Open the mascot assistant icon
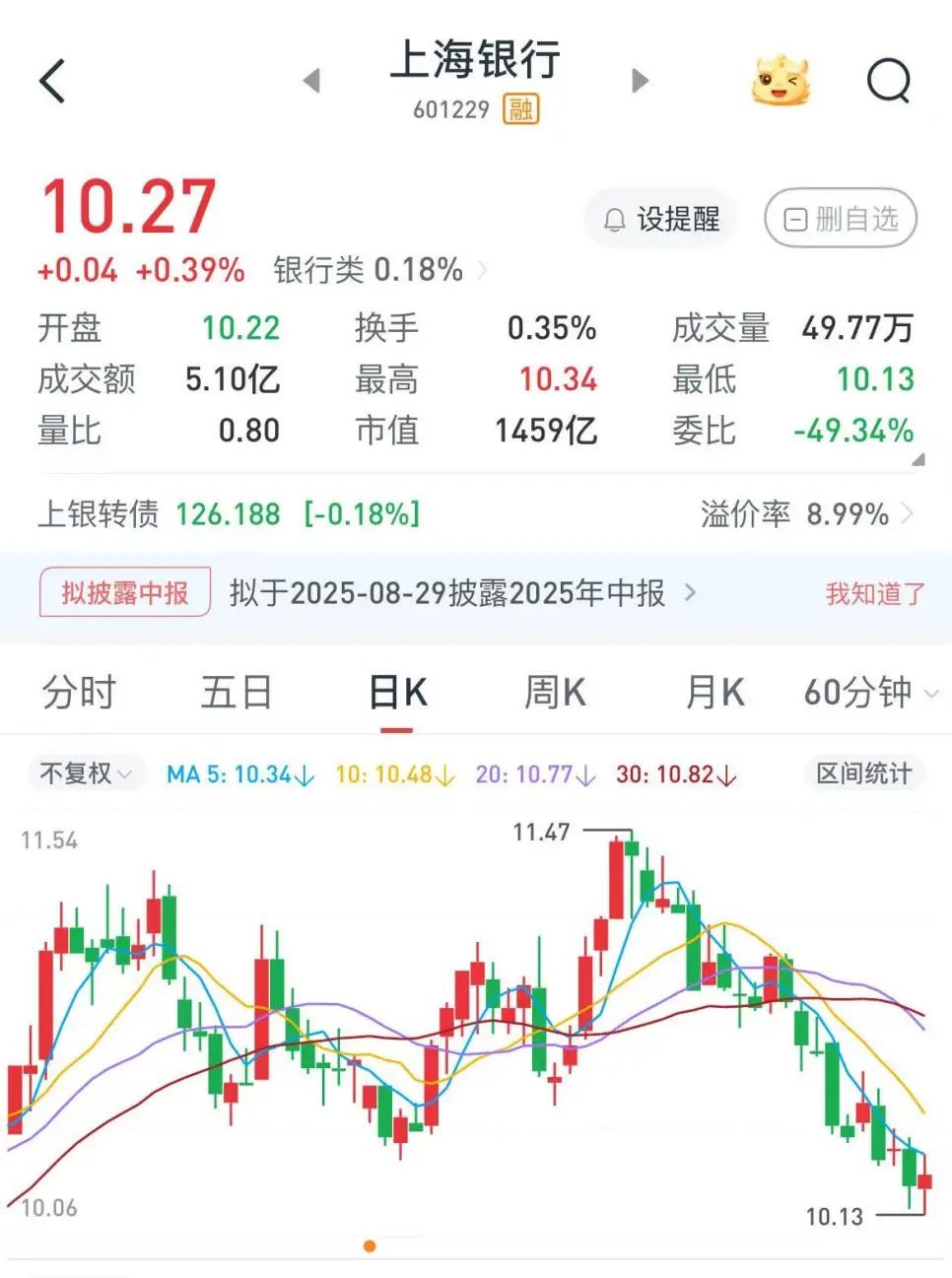The width and height of the screenshot is (952, 1278). click(x=781, y=81)
